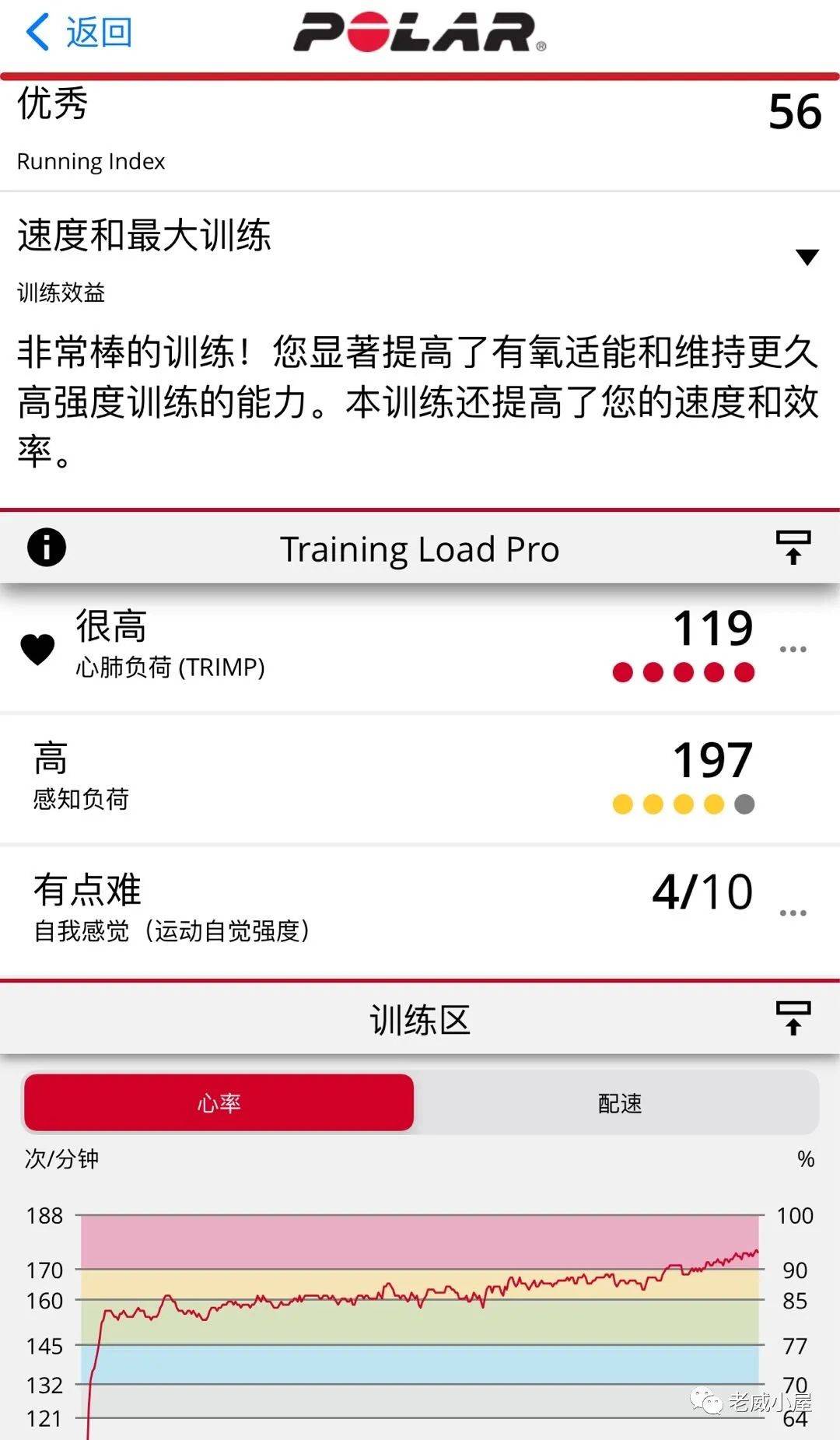
Task: Select the 心率 tab
Action: click(x=219, y=1102)
